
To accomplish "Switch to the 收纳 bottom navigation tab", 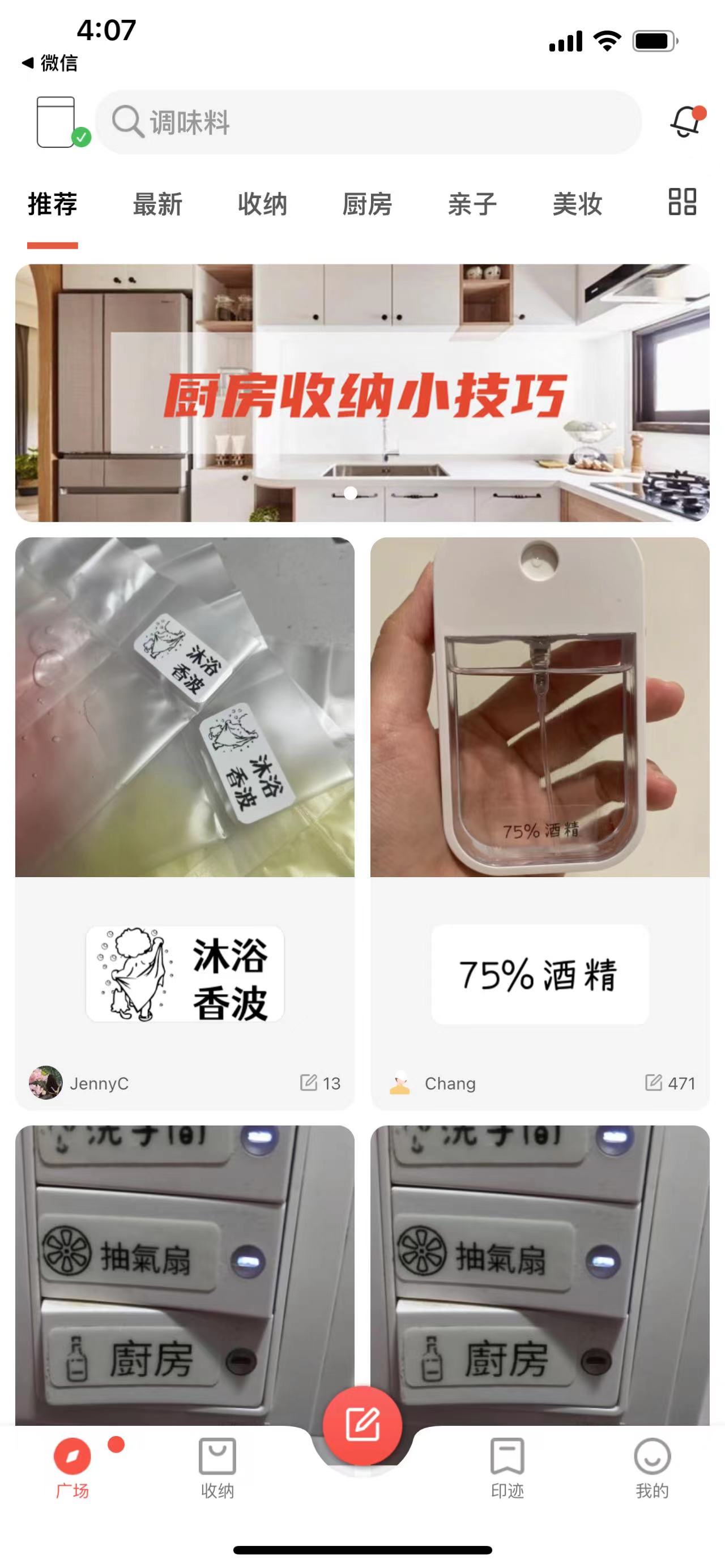I will 217,1467.
